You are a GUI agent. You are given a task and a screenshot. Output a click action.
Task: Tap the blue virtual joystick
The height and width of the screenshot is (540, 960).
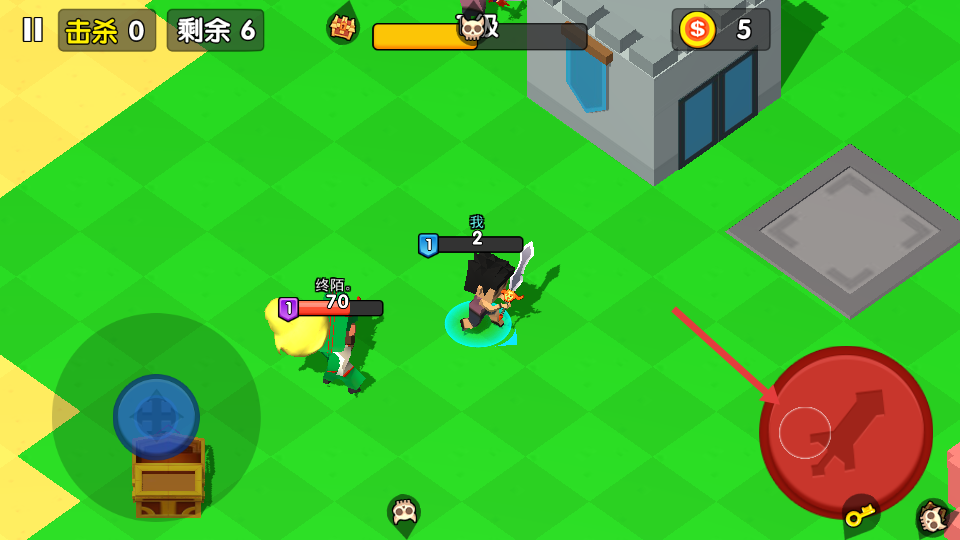coord(156,416)
